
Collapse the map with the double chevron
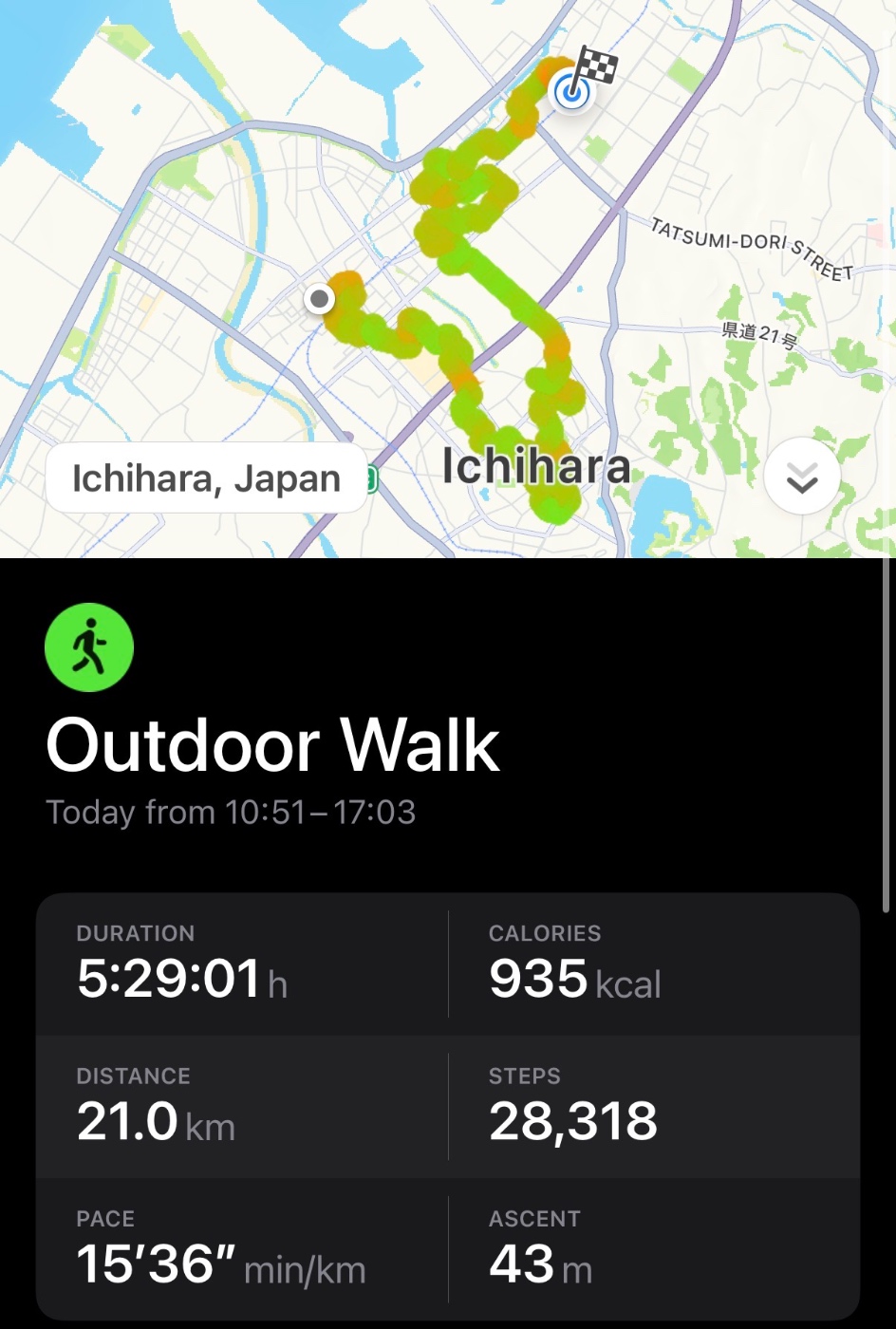800,477
